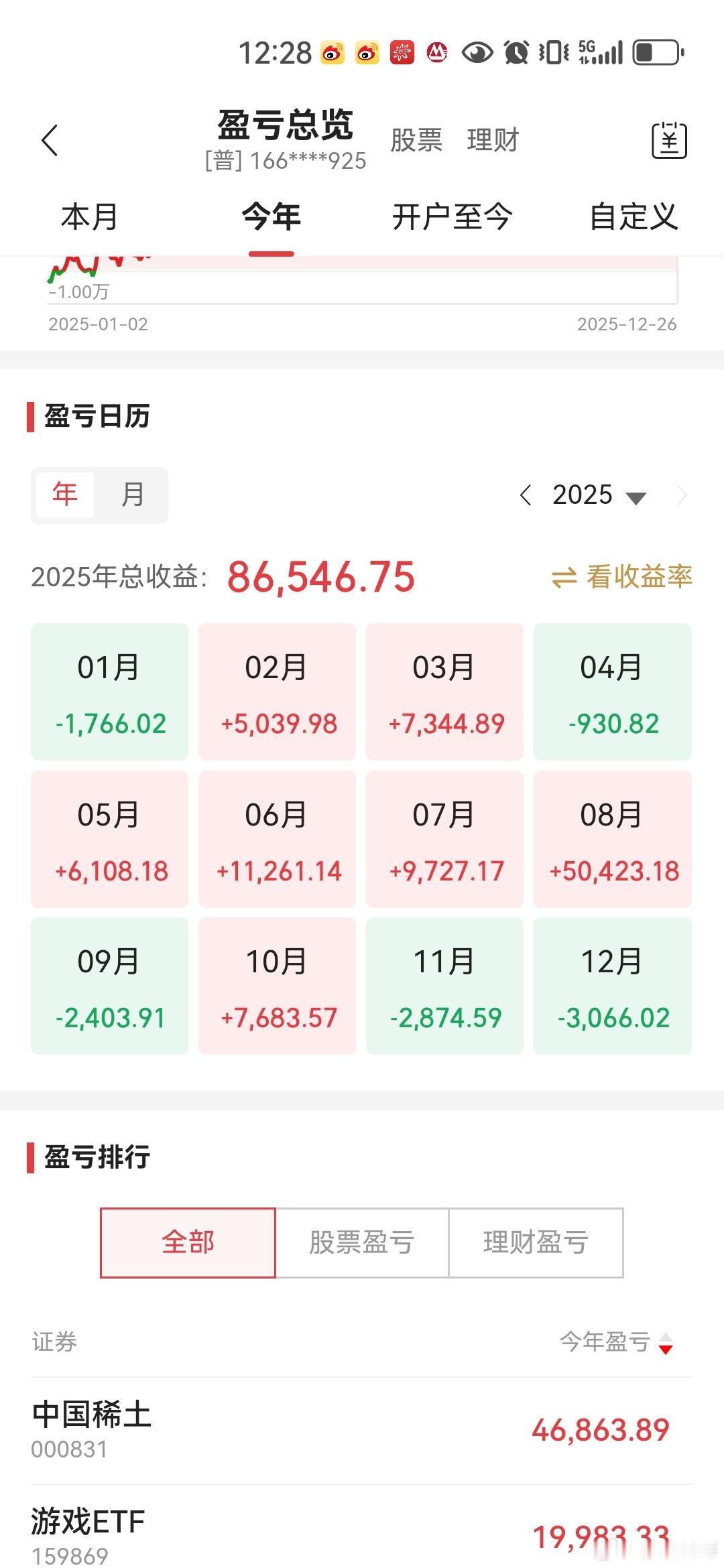724x1568 pixels.
Task: Switch to the 本月 tab
Action: [x=88, y=217]
